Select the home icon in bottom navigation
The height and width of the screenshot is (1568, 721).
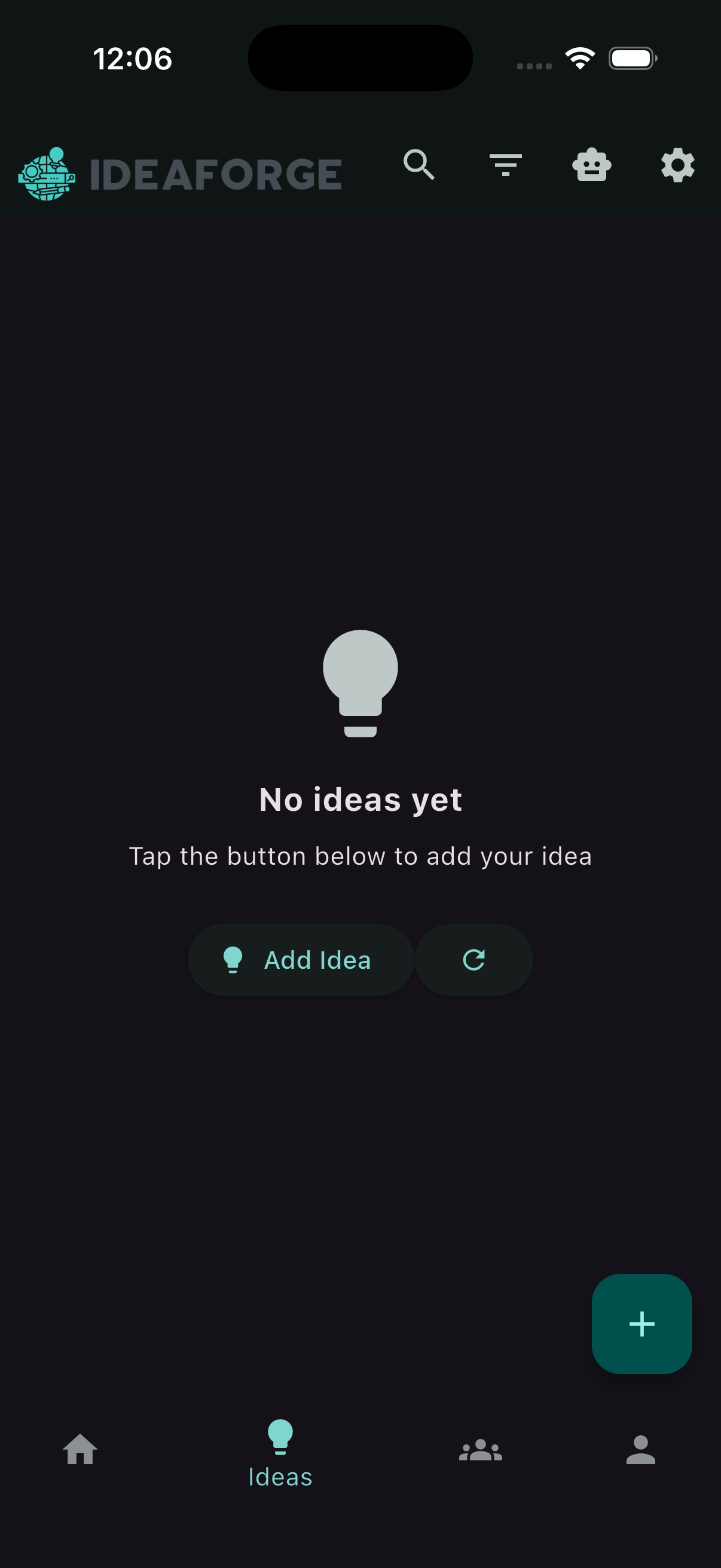[81, 1450]
